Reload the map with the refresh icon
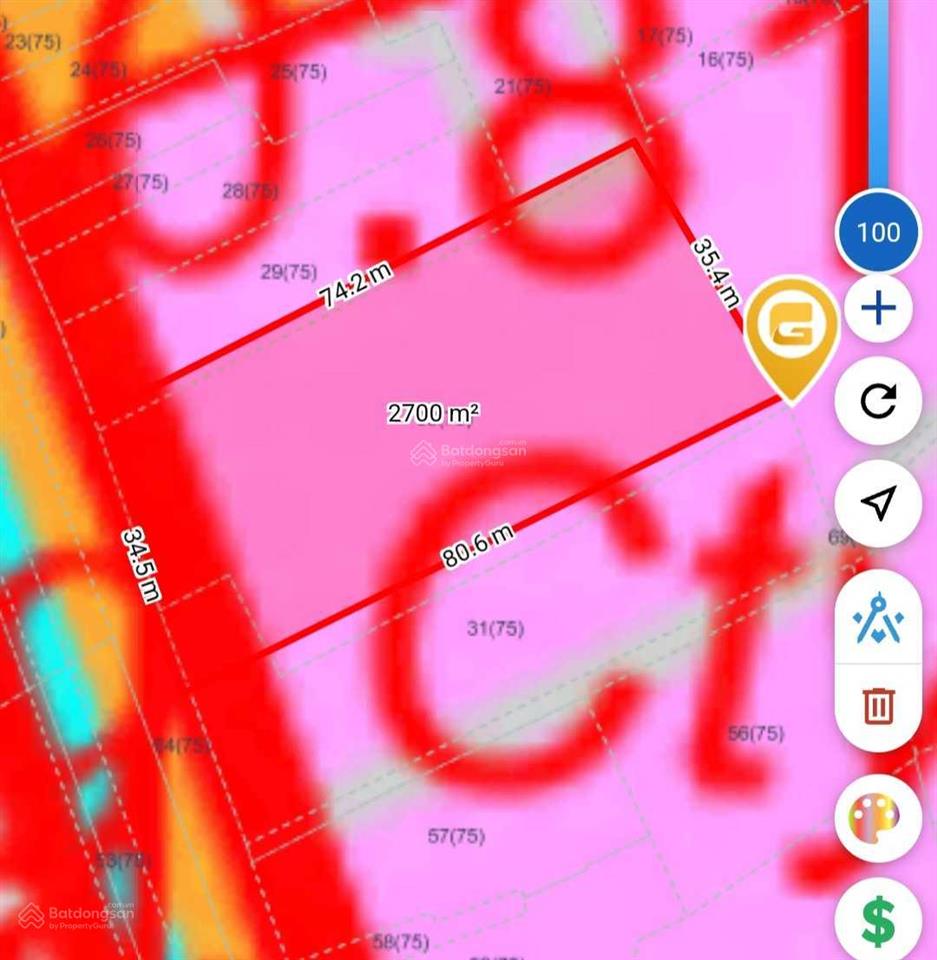This screenshot has height=960, width=937. (878, 402)
